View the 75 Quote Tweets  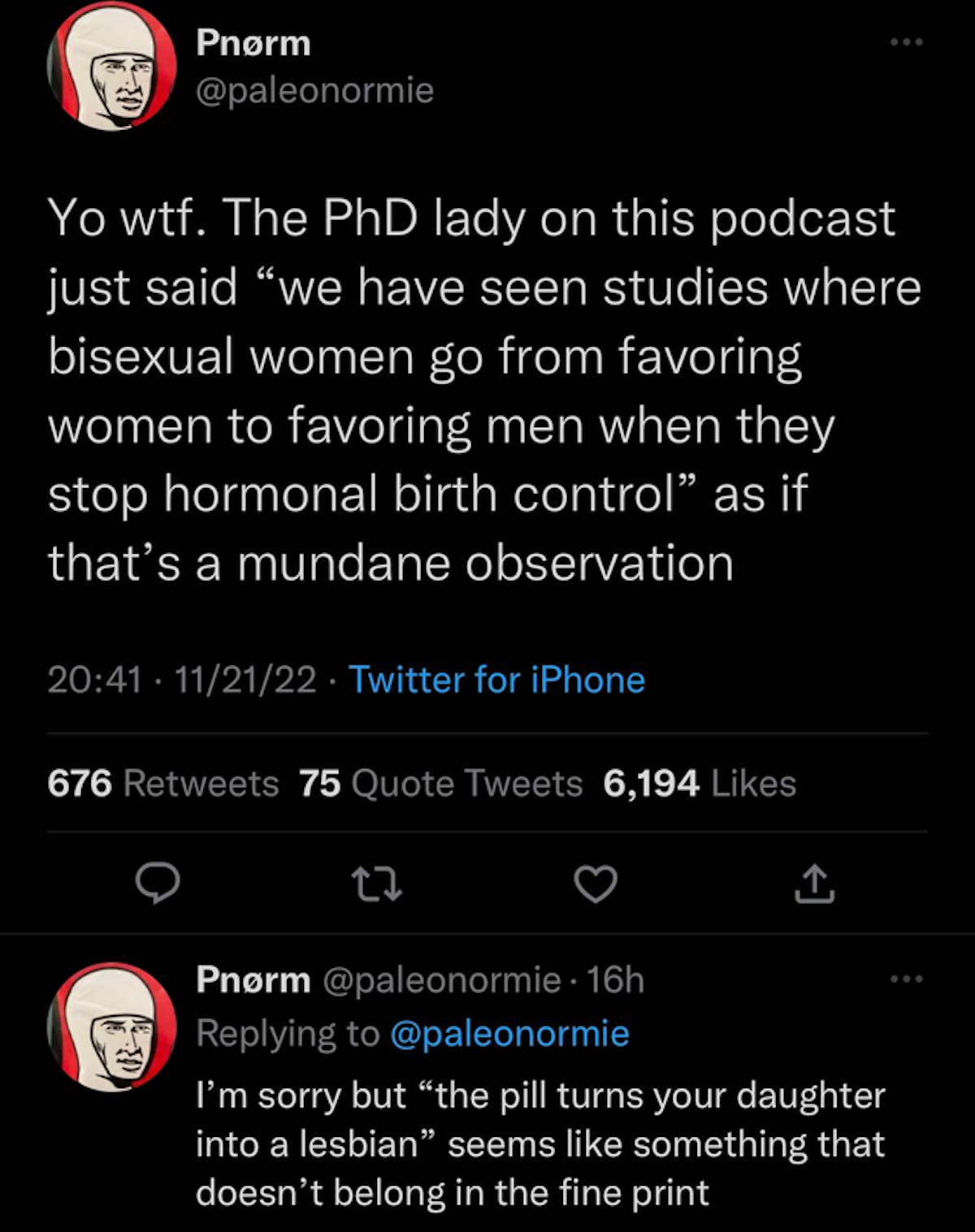[440, 784]
